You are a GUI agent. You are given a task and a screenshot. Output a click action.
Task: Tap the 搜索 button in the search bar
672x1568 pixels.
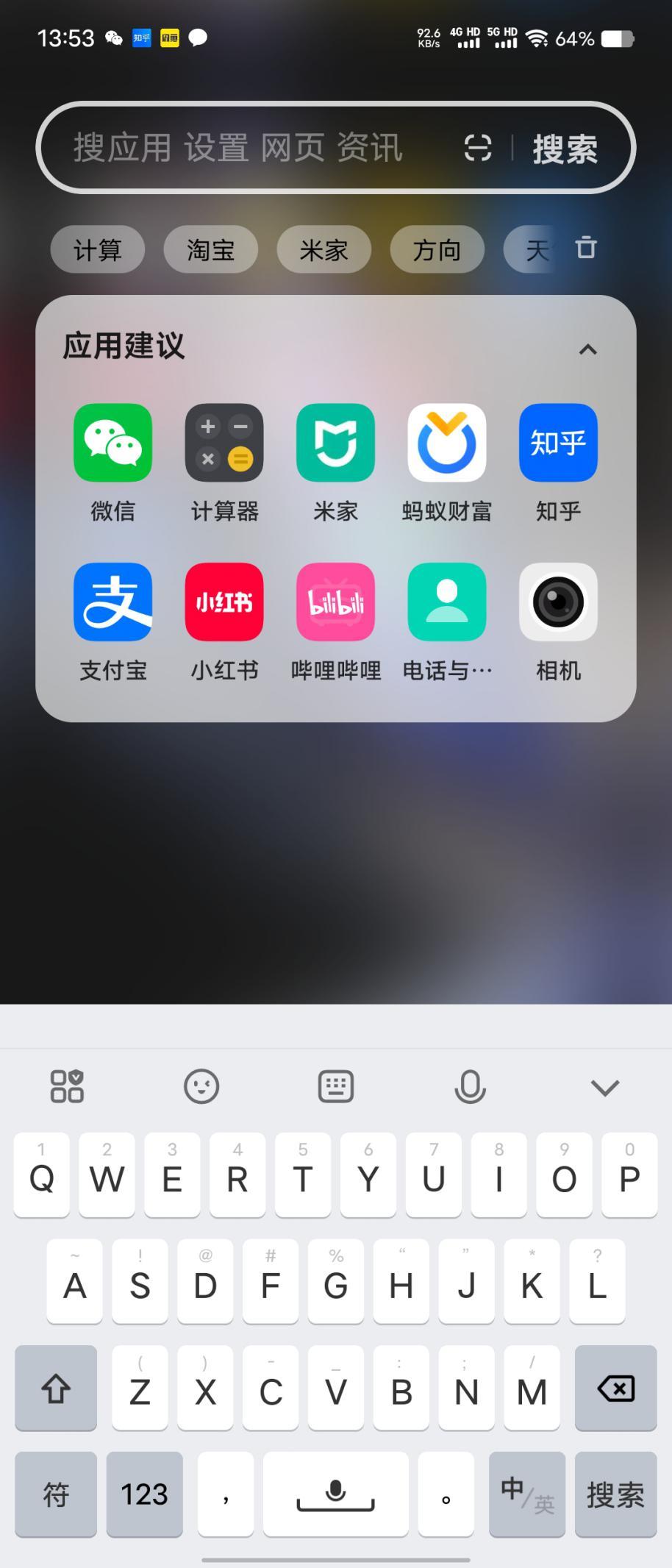tap(565, 149)
